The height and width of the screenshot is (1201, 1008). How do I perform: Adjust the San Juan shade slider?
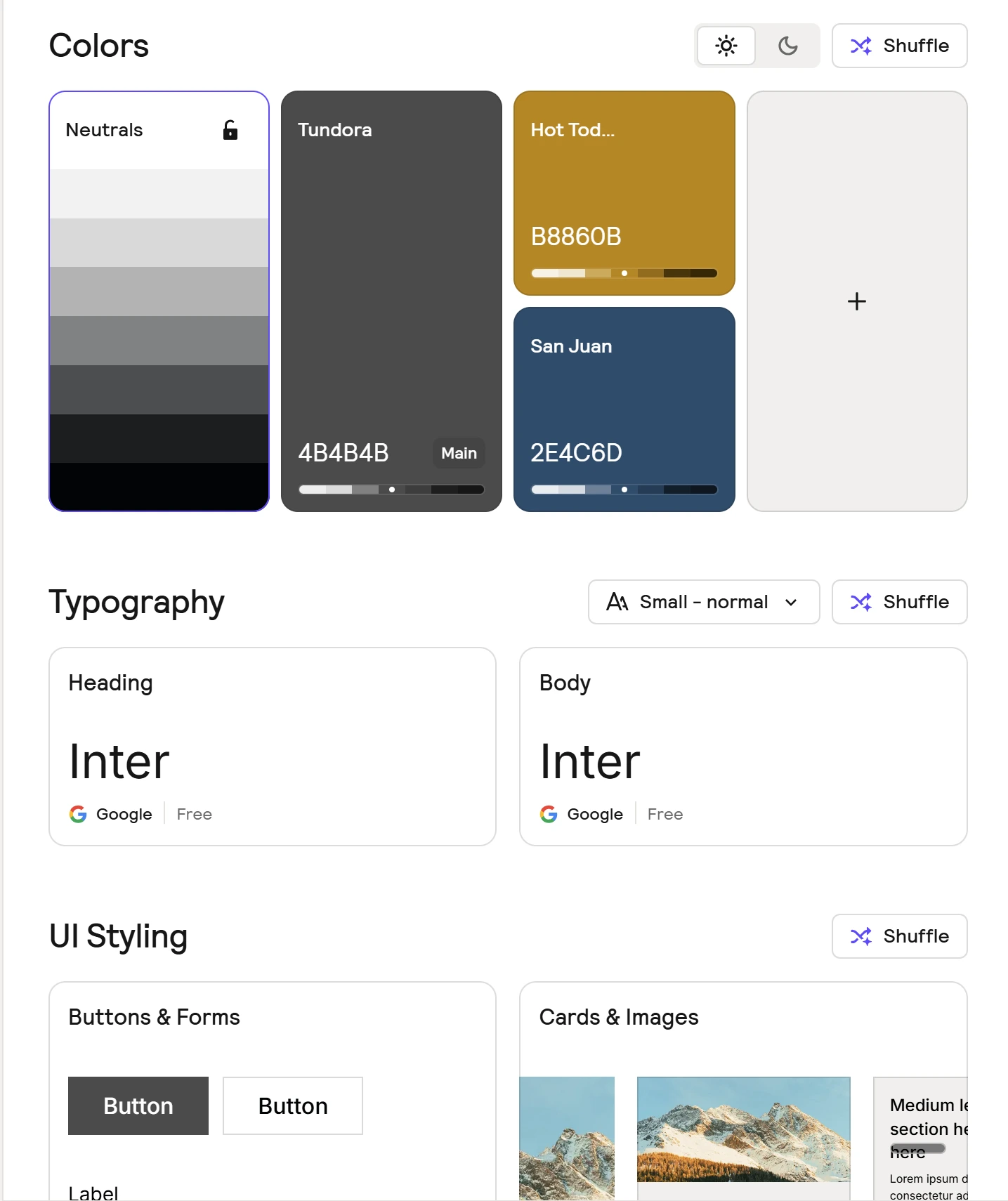624,490
